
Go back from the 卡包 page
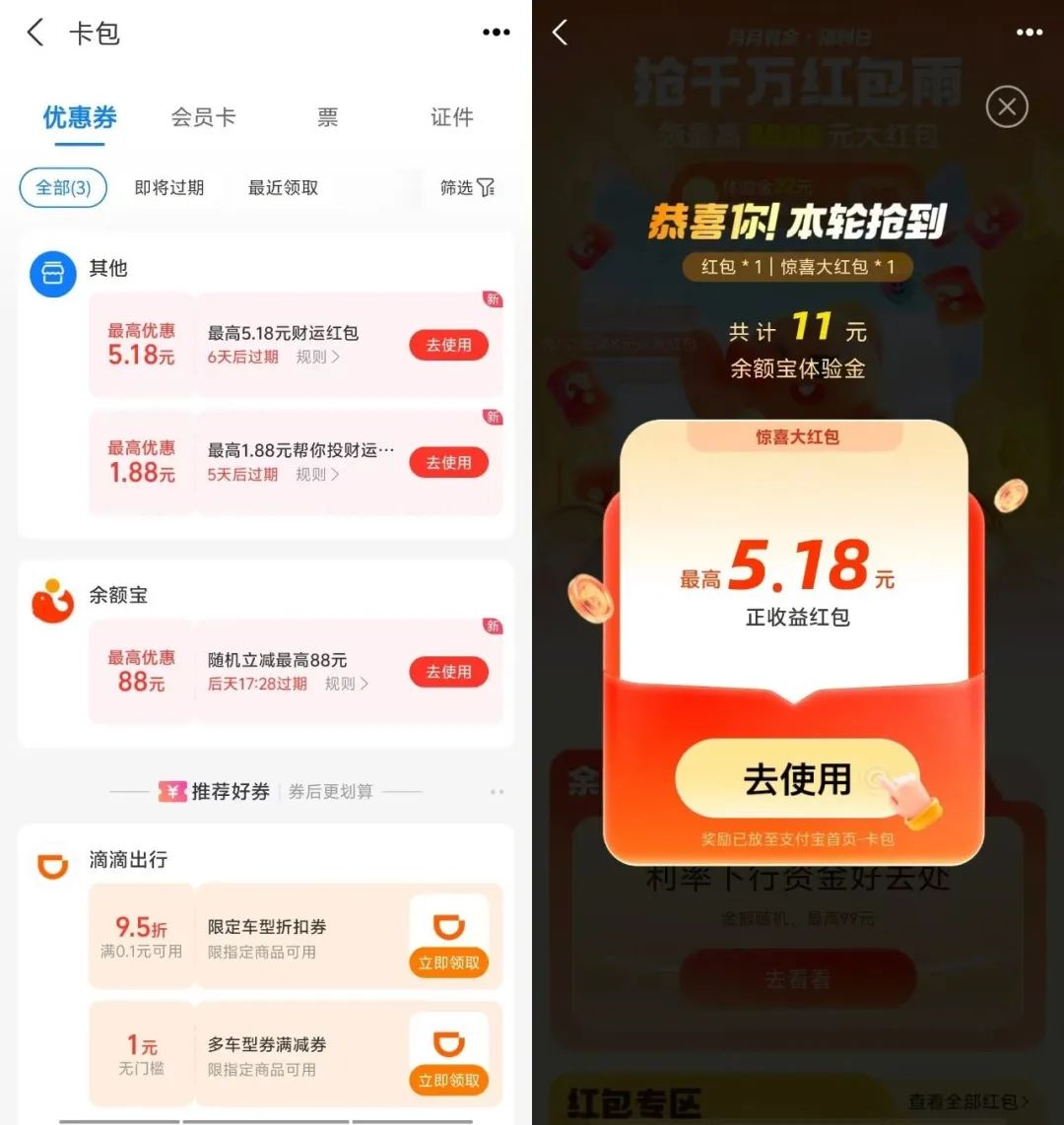point(35,33)
